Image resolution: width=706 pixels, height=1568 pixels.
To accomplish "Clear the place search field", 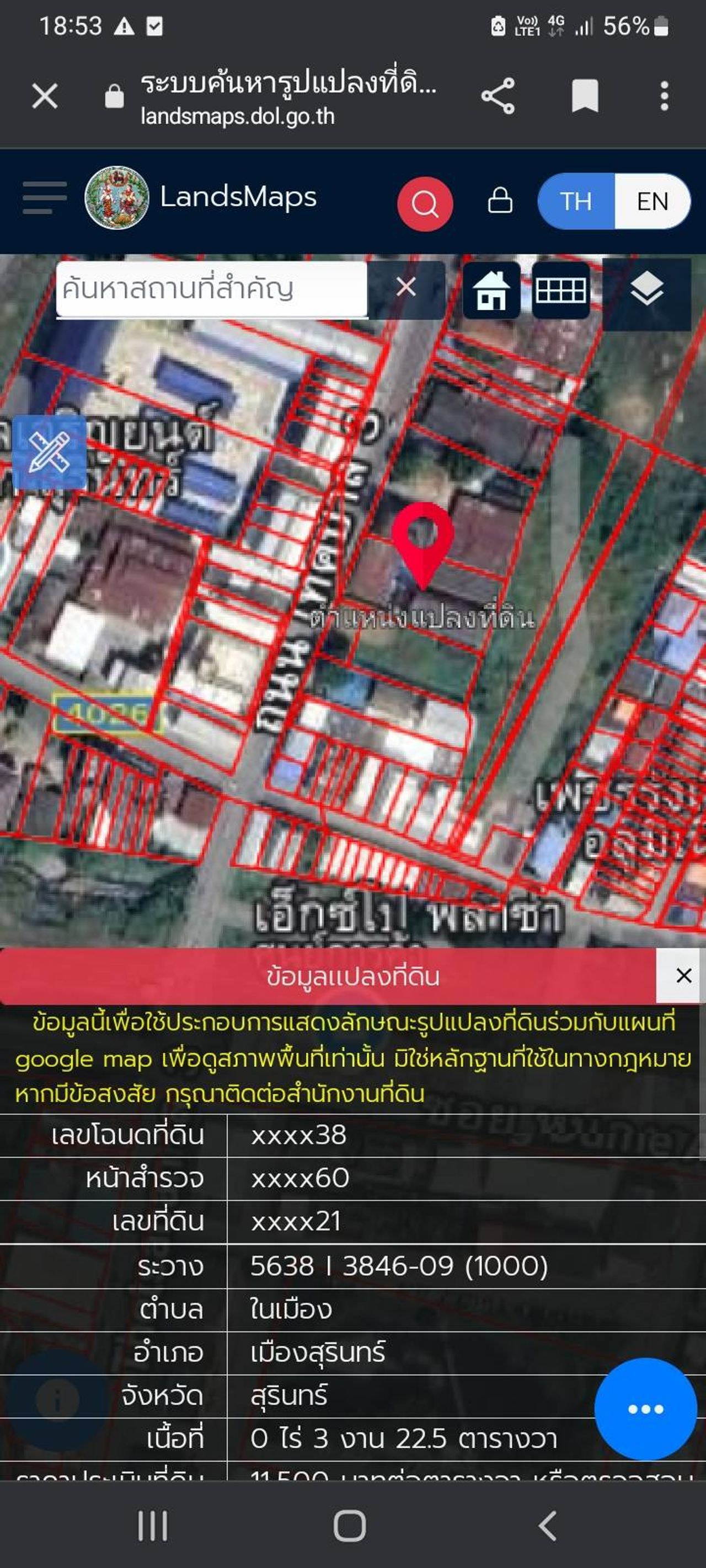I will point(406,287).
